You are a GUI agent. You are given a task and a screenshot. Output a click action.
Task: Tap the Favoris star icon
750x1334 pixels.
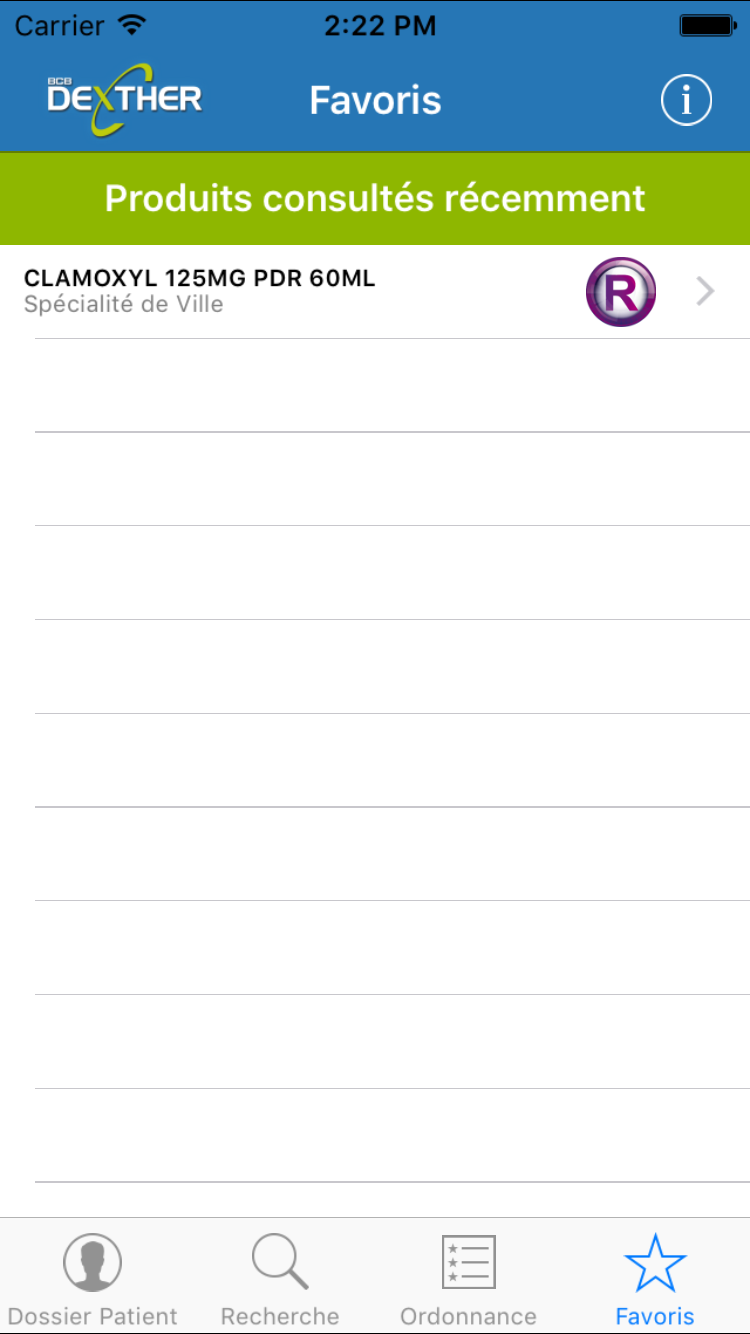point(654,1262)
